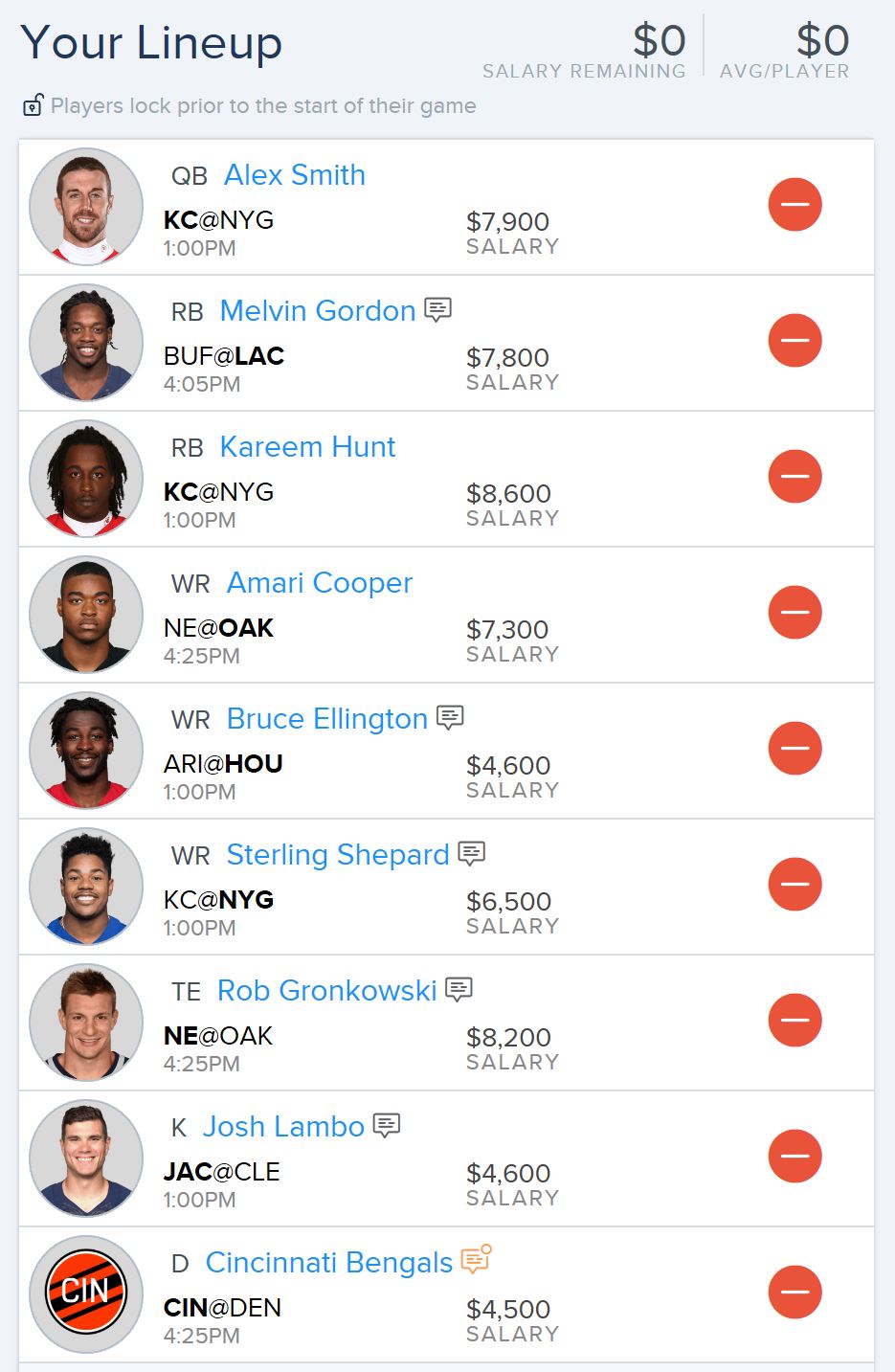Remove Amari Cooper from the lineup
895x1372 pixels.
click(794, 612)
